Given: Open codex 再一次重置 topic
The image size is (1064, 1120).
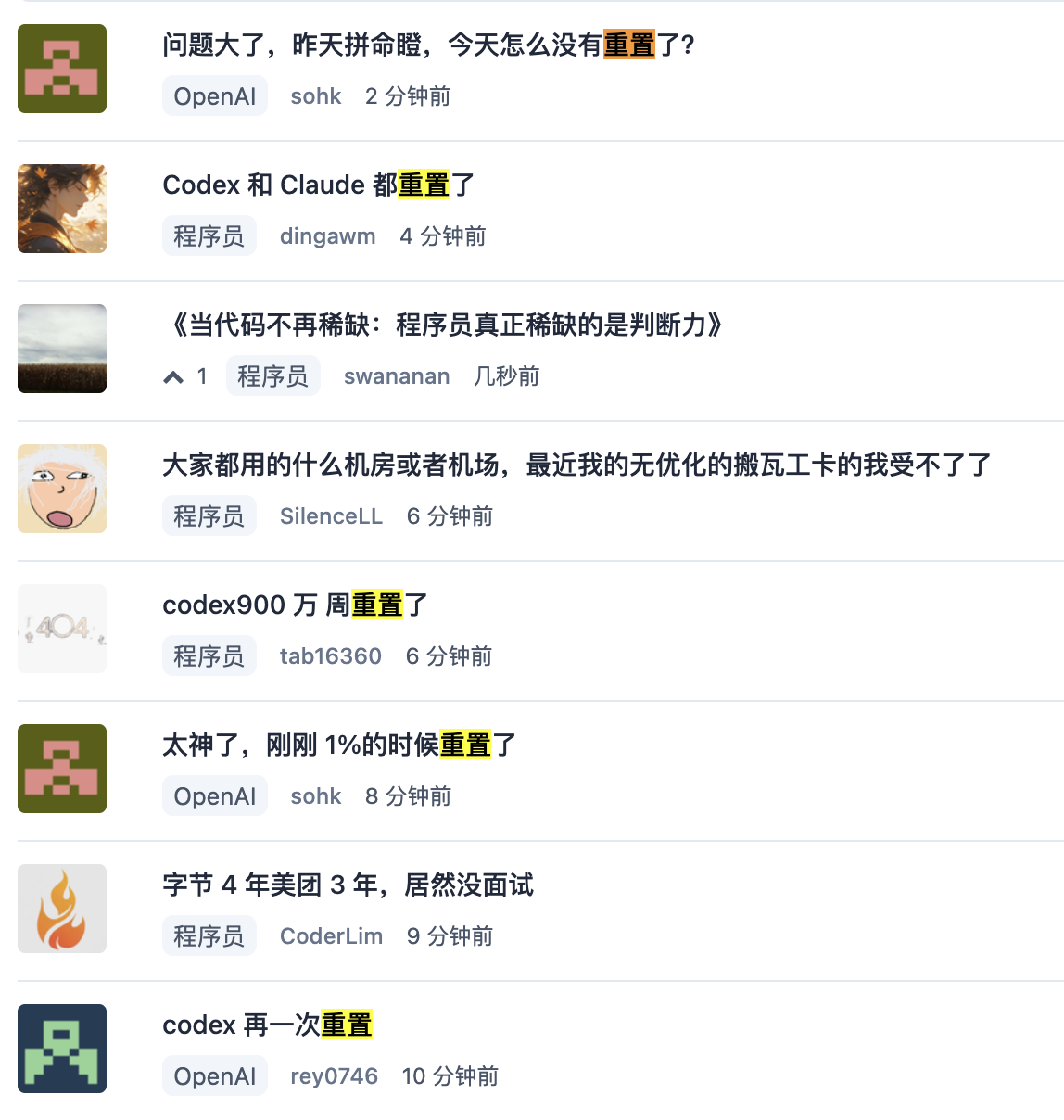Looking at the screenshot, I should pyautogui.click(x=267, y=1025).
